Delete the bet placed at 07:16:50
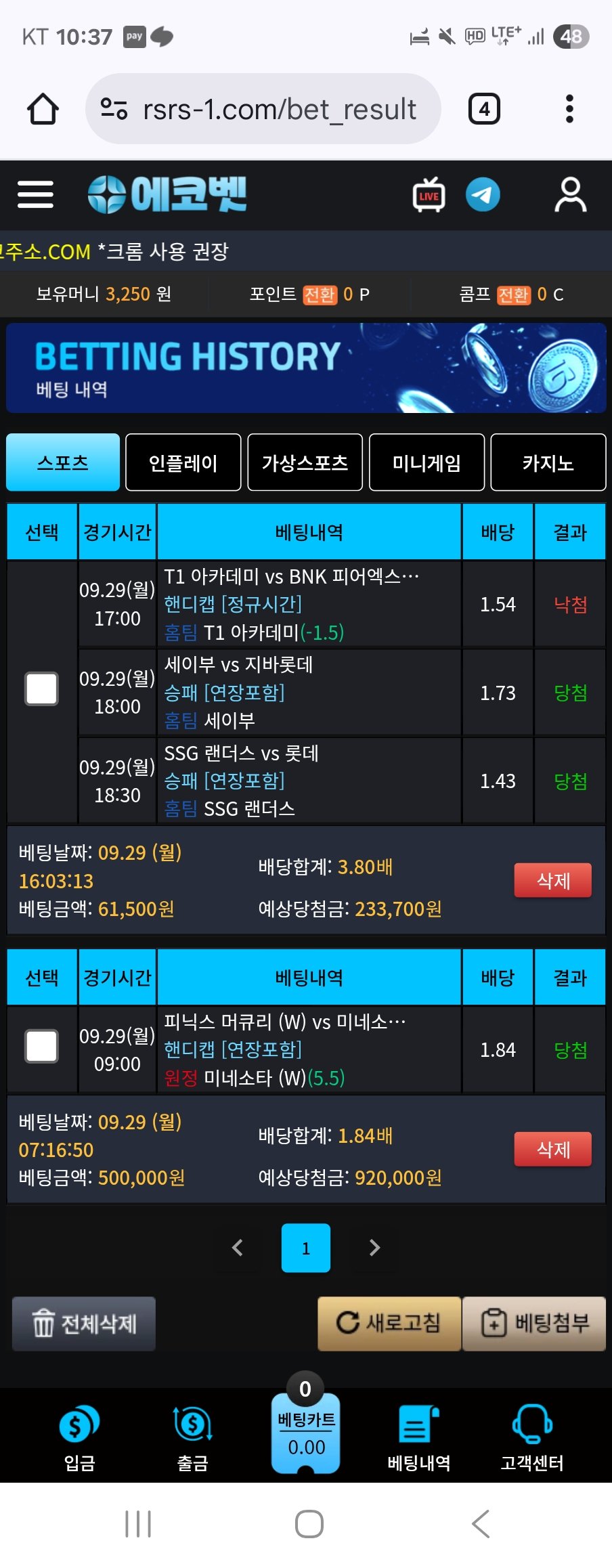The image size is (612, 1568). click(552, 1149)
